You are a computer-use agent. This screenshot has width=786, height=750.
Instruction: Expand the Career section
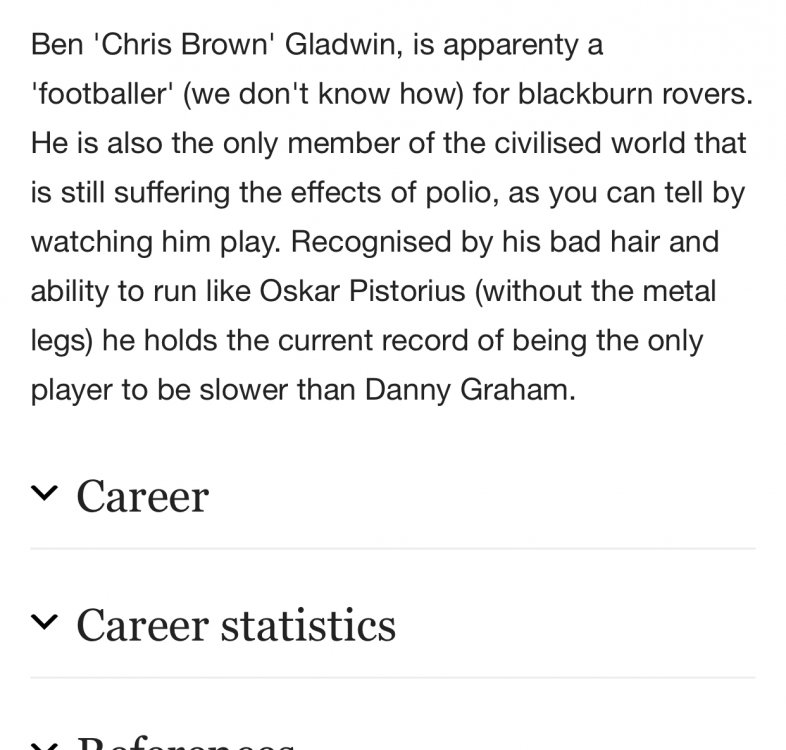coord(142,496)
